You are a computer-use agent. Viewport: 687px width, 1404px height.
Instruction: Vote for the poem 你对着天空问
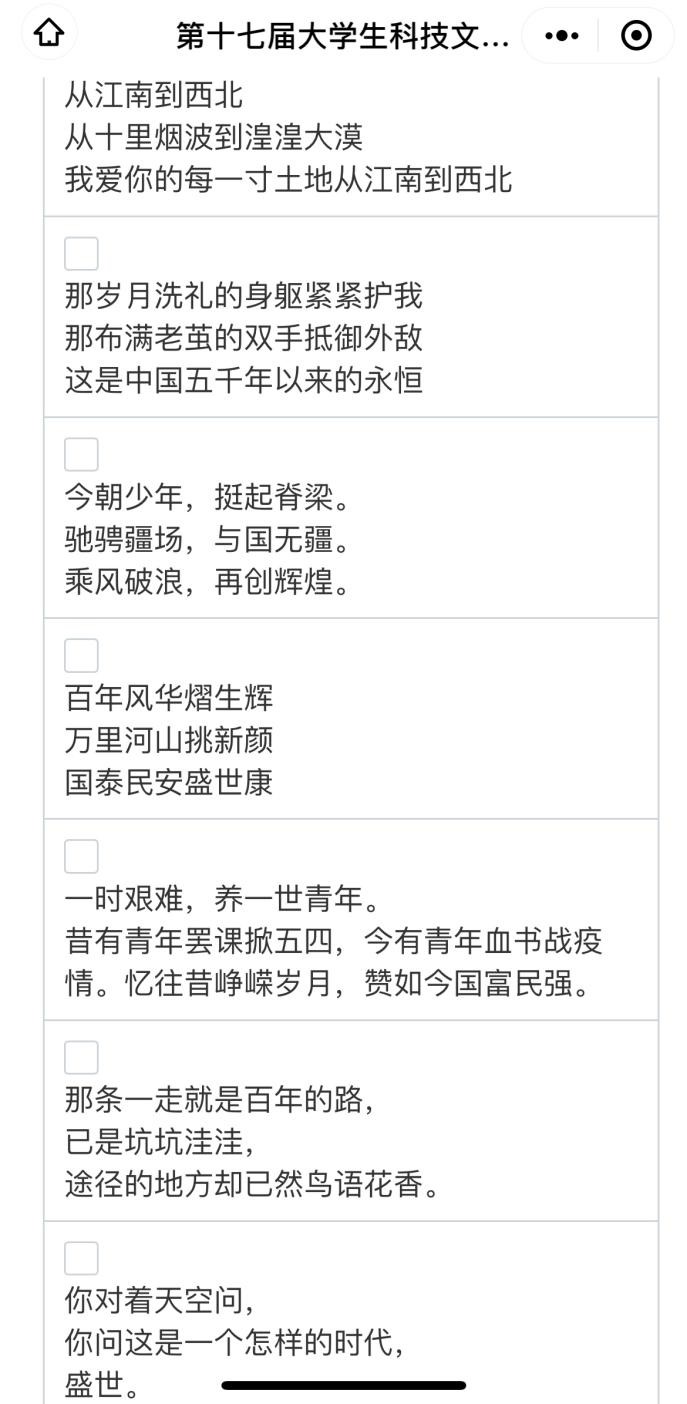pyautogui.click(x=81, y=1259)
